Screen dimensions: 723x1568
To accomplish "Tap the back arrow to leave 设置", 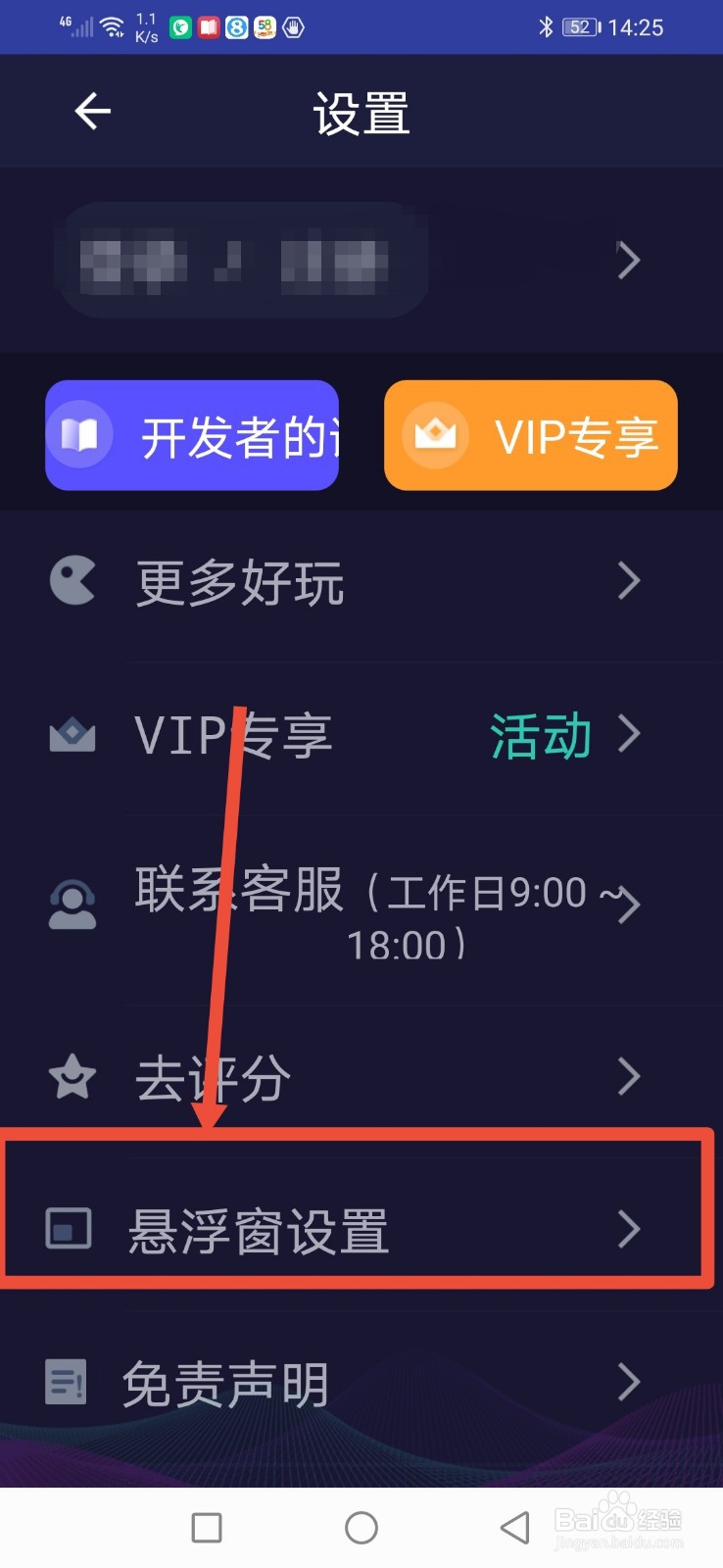I will coord(91,111).
